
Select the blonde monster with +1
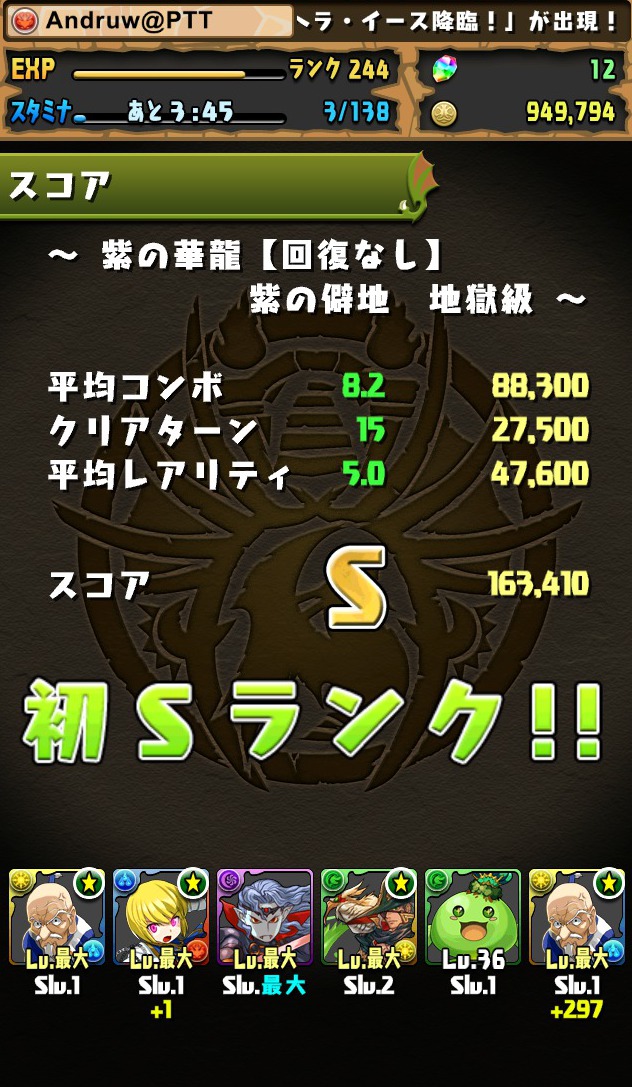click(161, 916)
